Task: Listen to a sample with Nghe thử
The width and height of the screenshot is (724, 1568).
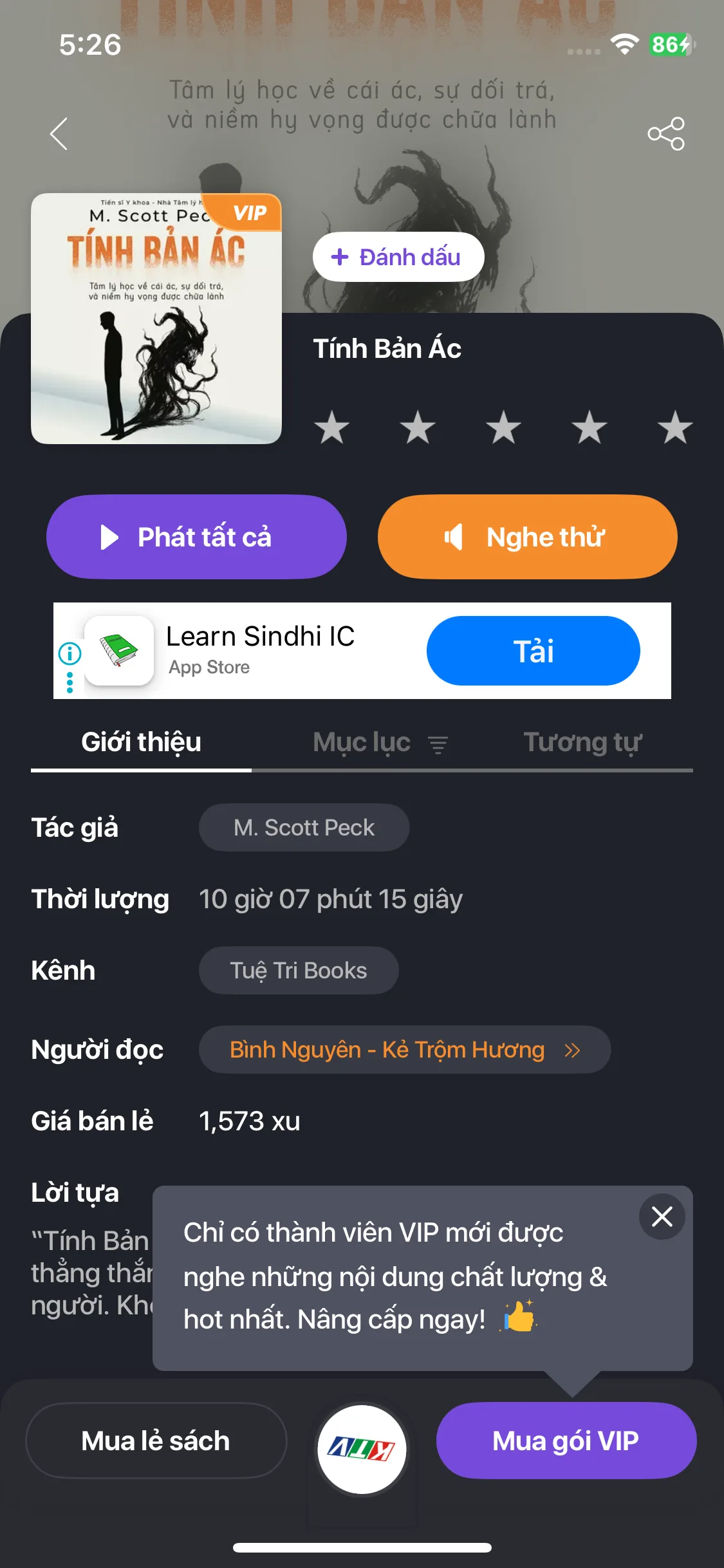Action: 527,537
